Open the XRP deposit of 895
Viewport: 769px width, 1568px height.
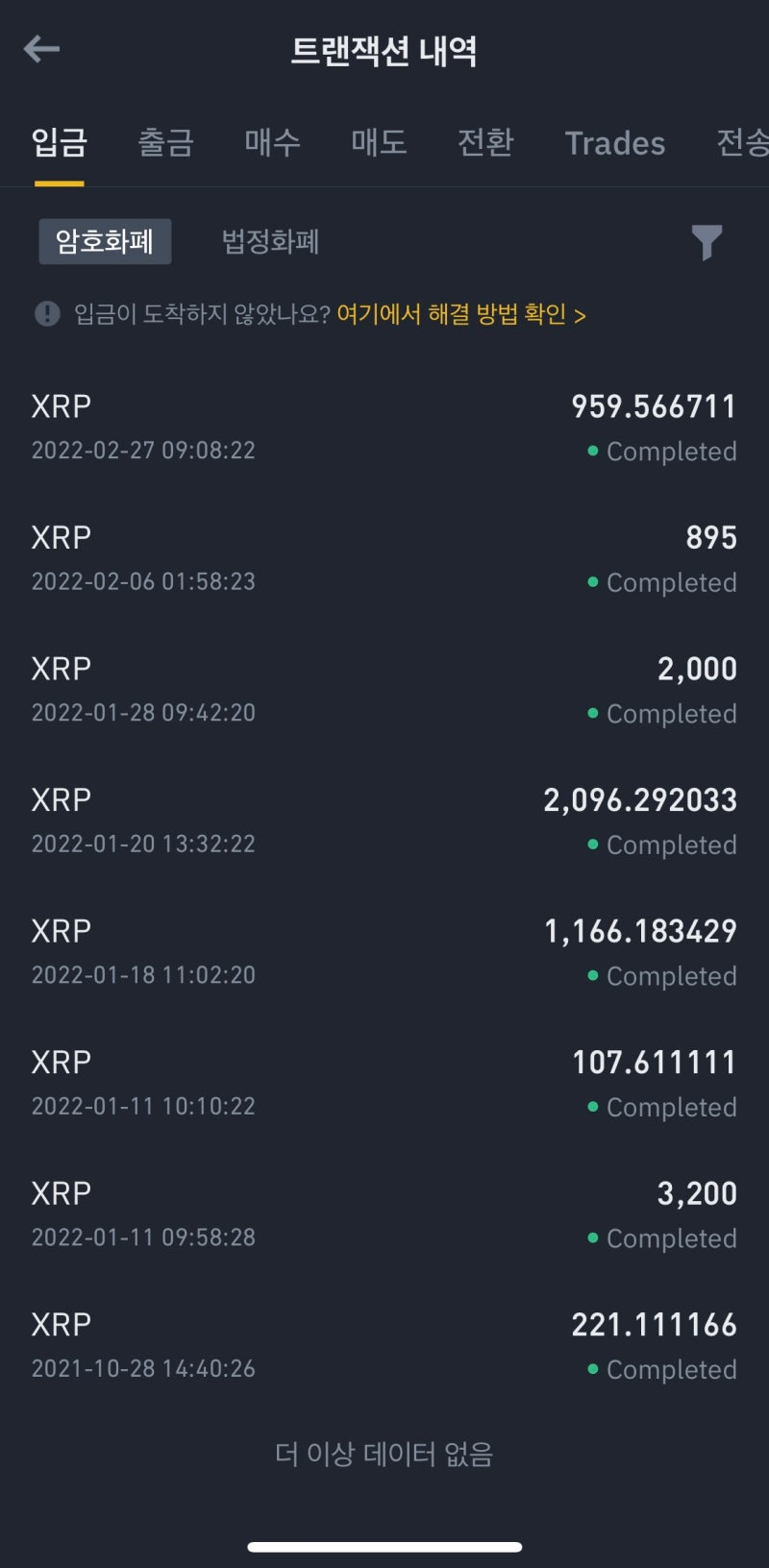(384, 559)
